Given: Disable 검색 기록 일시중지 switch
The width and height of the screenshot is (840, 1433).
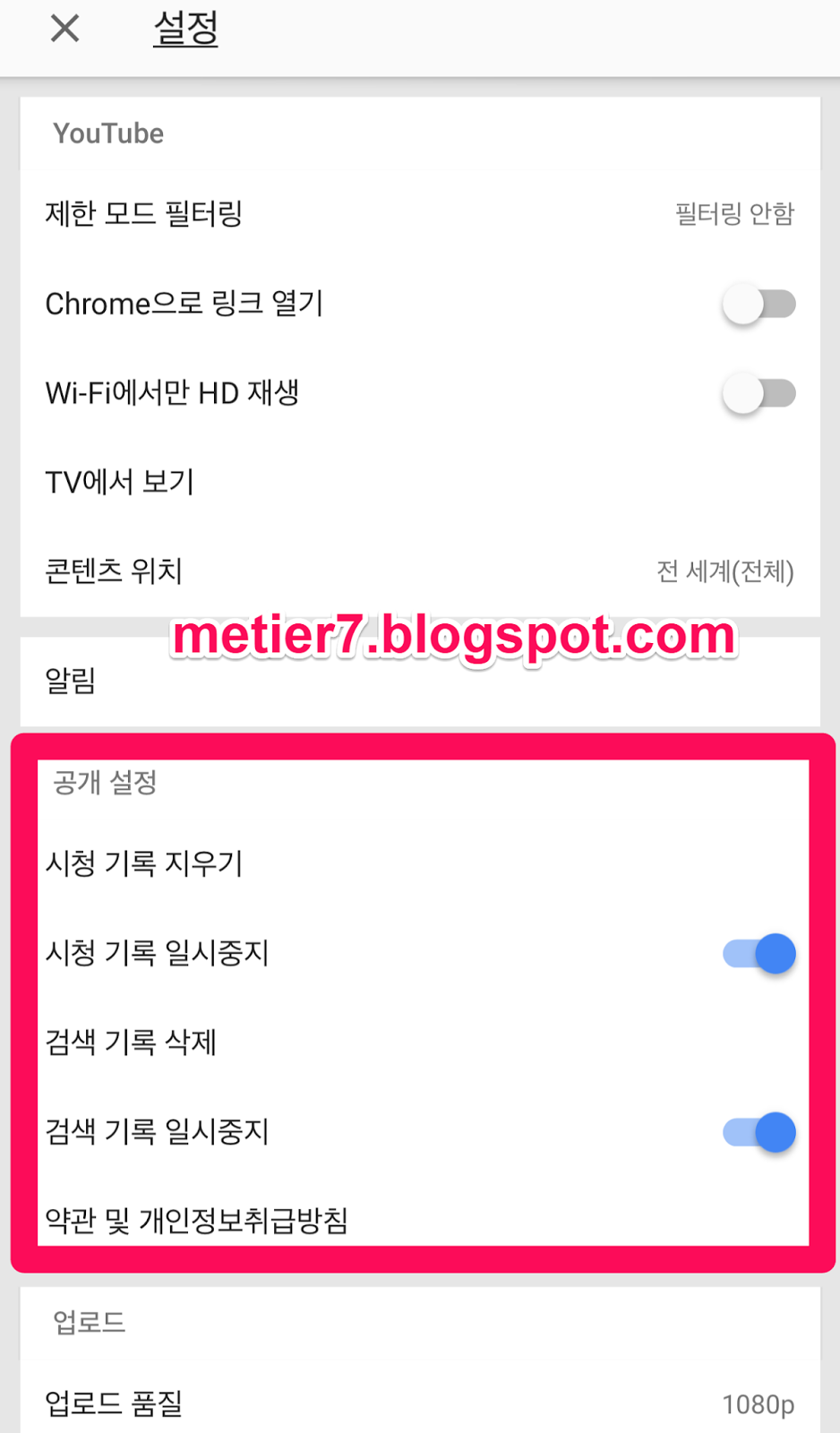Looking at the screenshot, I should tap(759, 1133).
